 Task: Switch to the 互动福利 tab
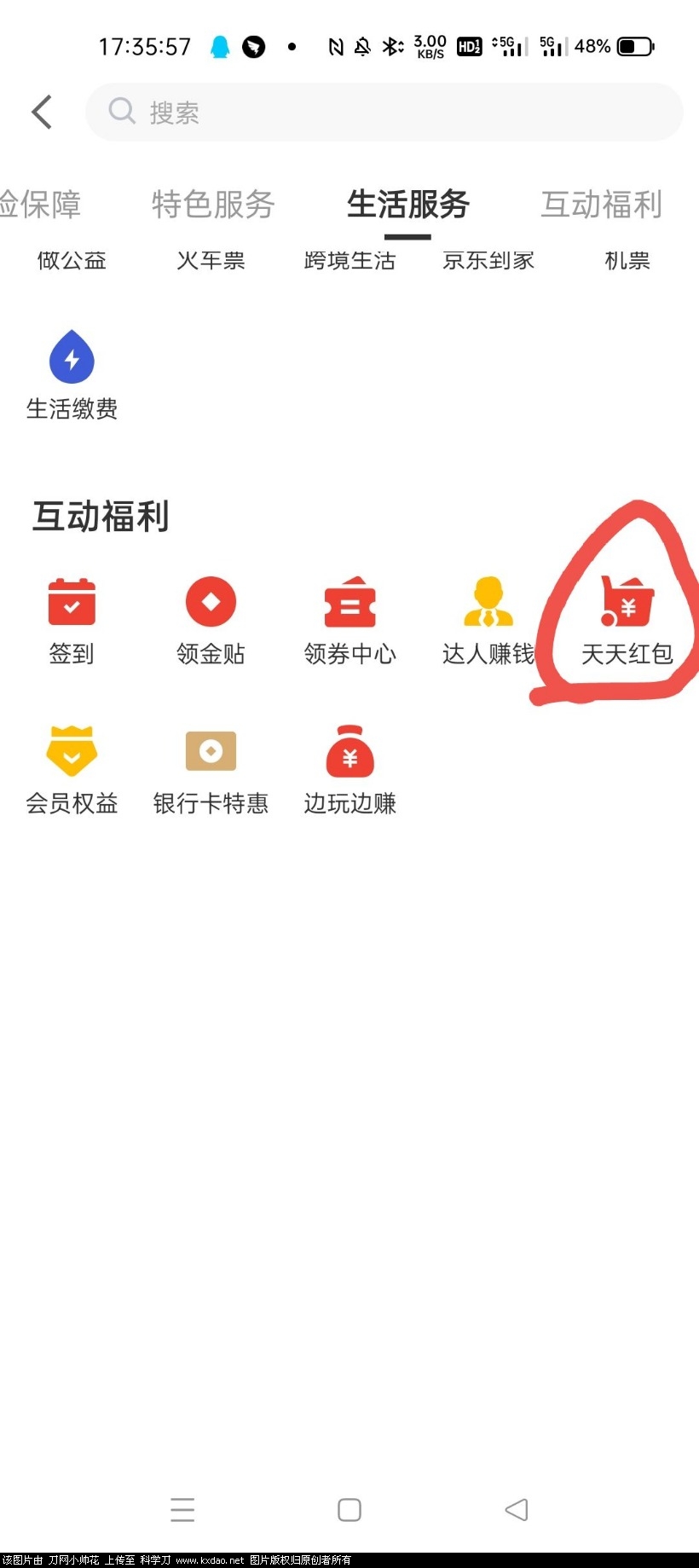point(601,205)
